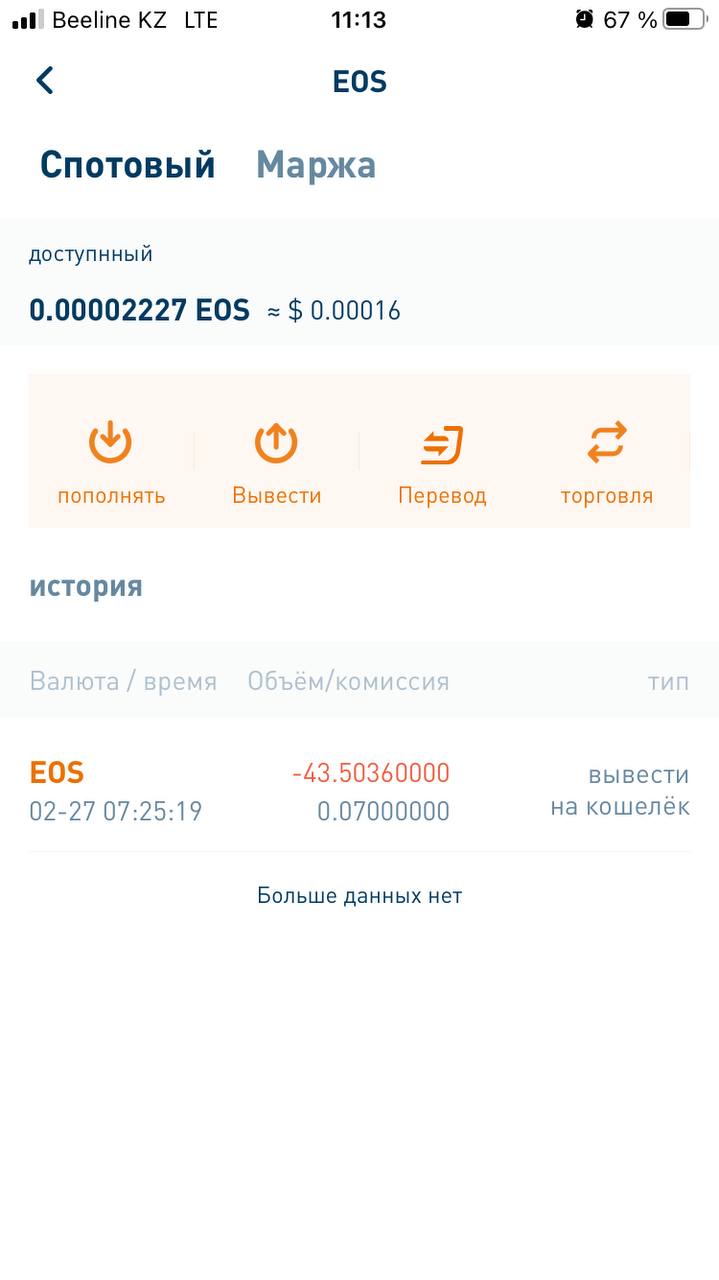Select the Спотовый tab
The width and height of the screenshot is (719, 1280).
(127, 164)
